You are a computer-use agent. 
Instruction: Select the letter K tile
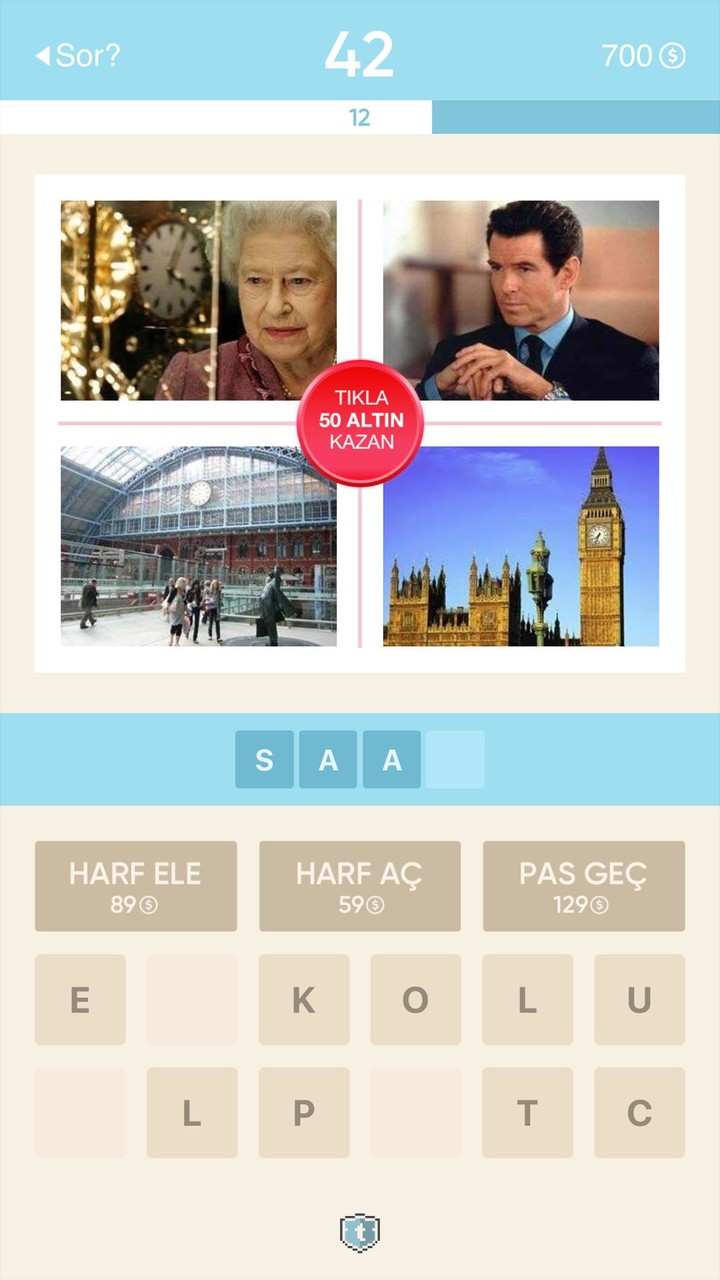[304, 1000]
